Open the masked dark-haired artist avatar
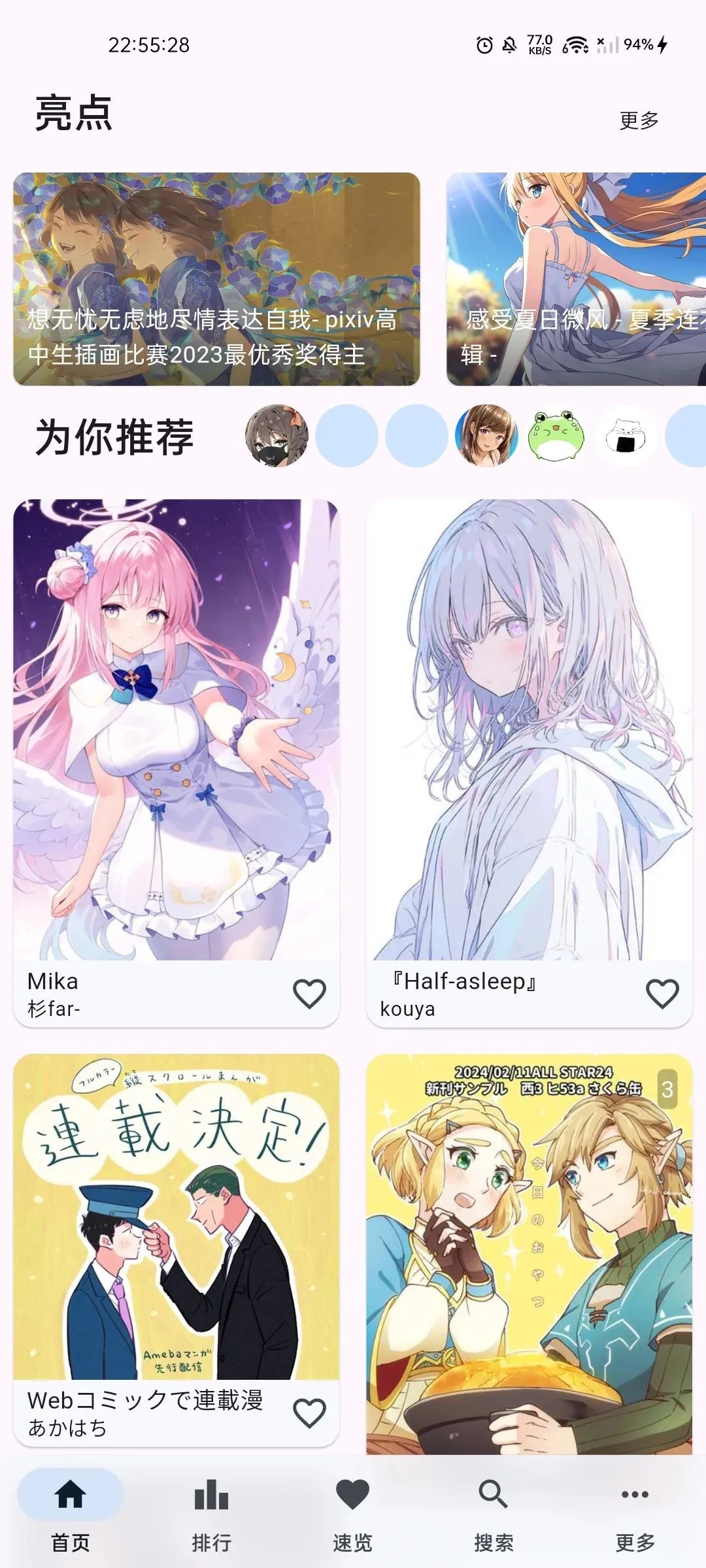Screen dimensions: 706x1568 pyautogui.click(x=277, y=436)
